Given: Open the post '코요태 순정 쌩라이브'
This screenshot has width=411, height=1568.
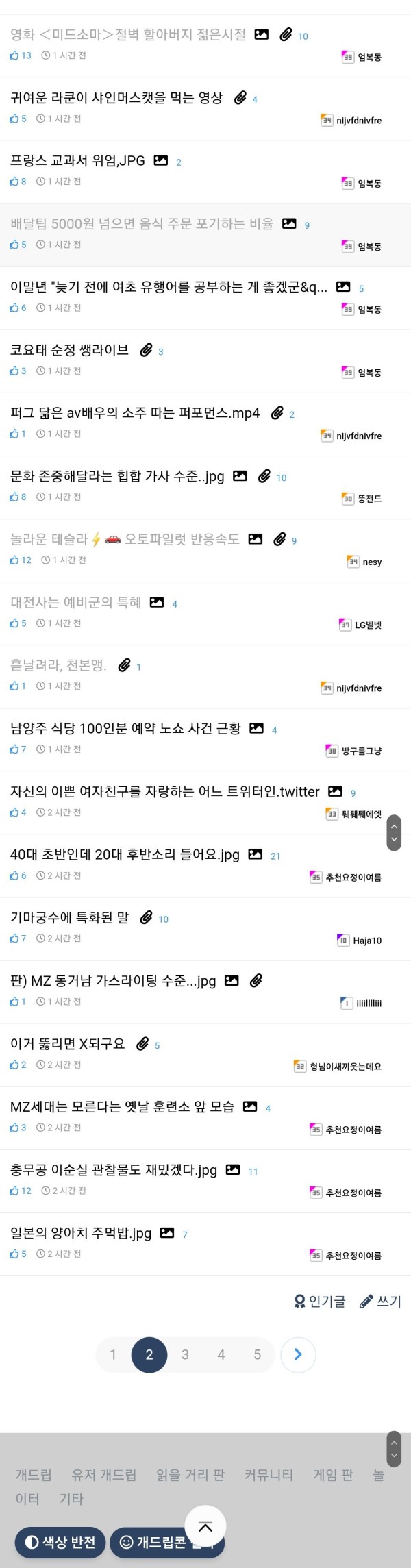Looking at the screenshot, I should click(69, 350).
